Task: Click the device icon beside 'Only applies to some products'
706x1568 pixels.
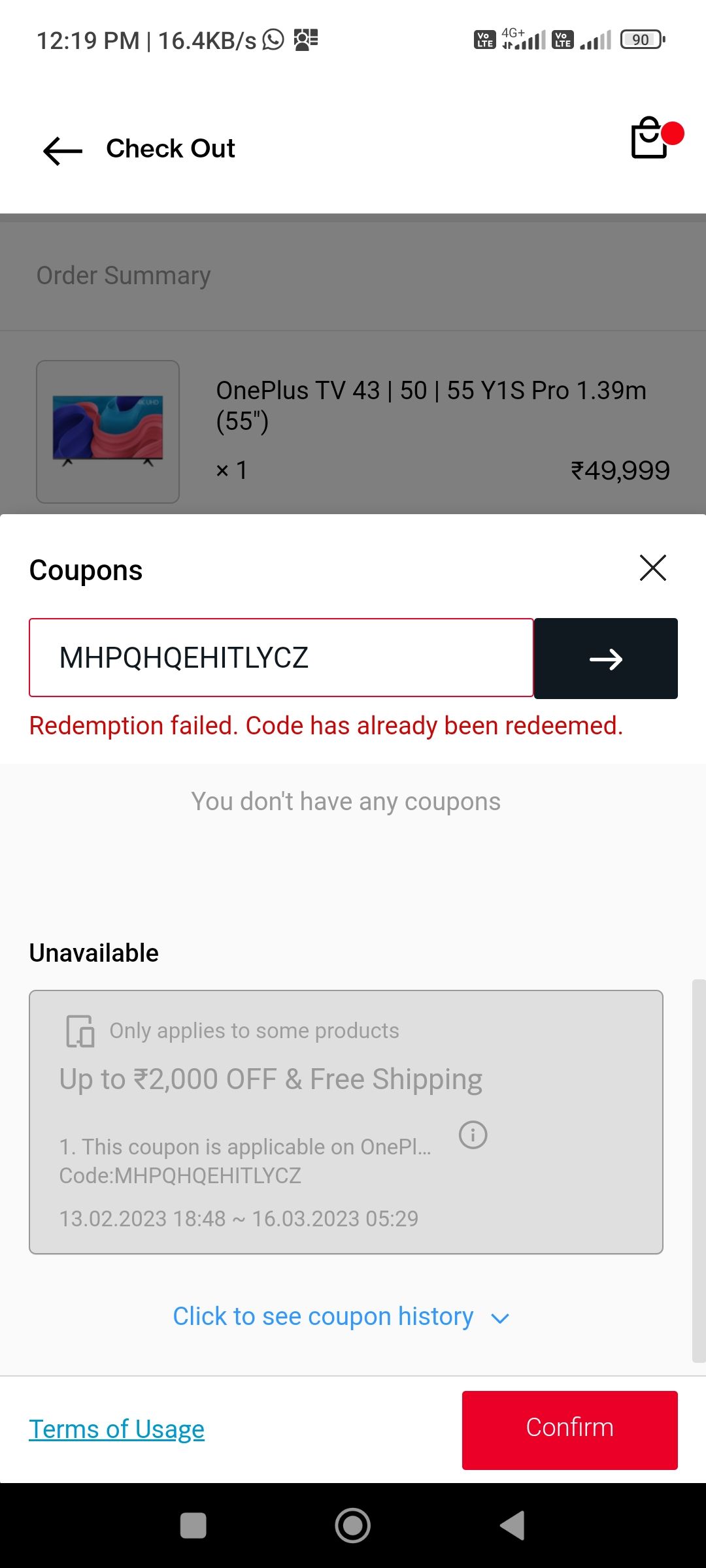Action: pos(80,1029)
